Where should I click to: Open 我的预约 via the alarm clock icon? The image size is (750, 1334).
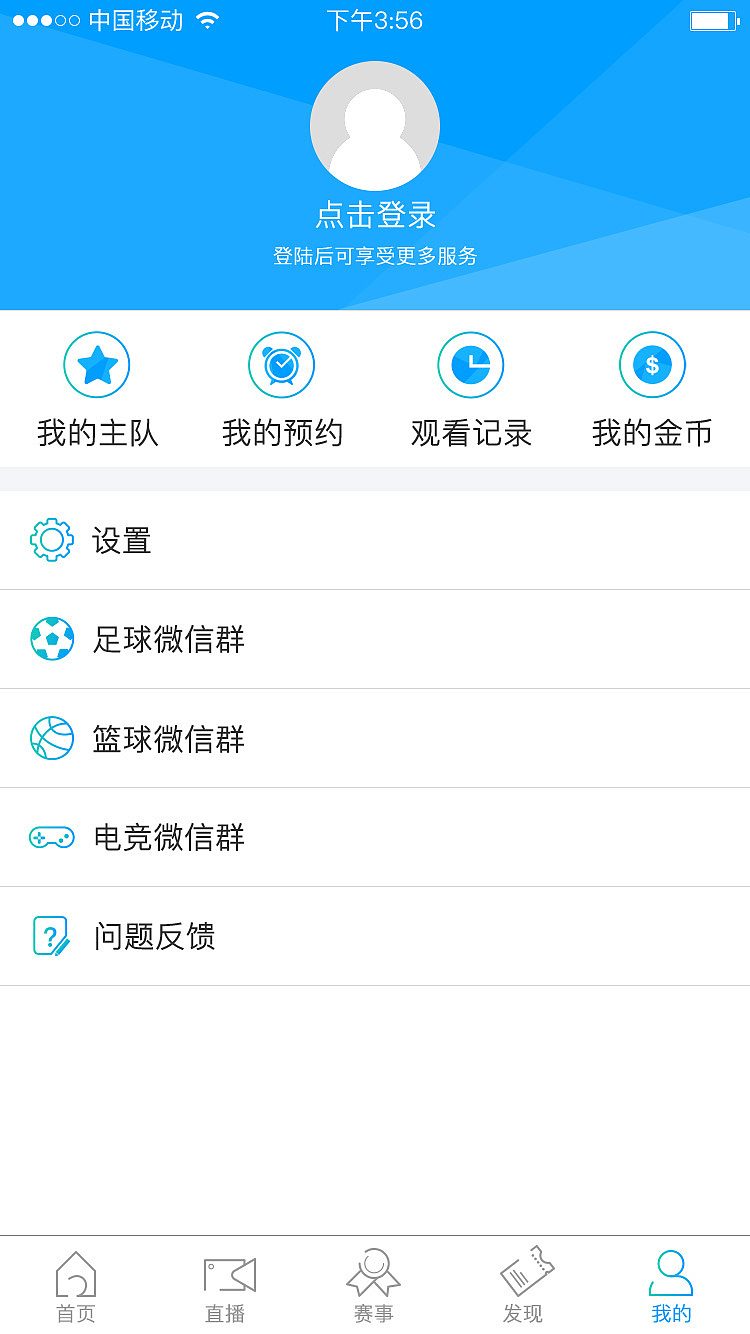click(x=281, y=364)
